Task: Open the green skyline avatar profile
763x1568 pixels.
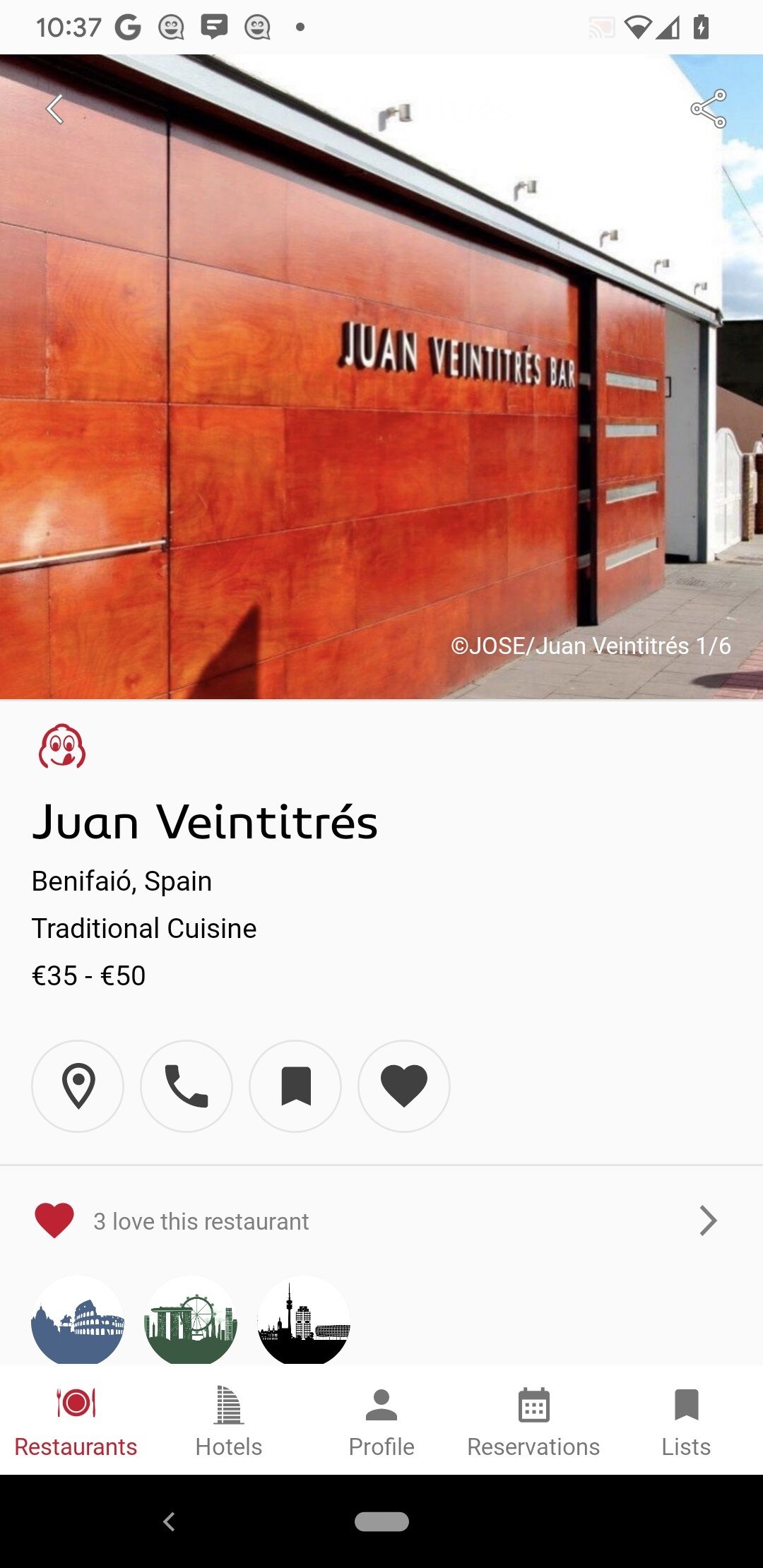Action: click(191, 1319)
